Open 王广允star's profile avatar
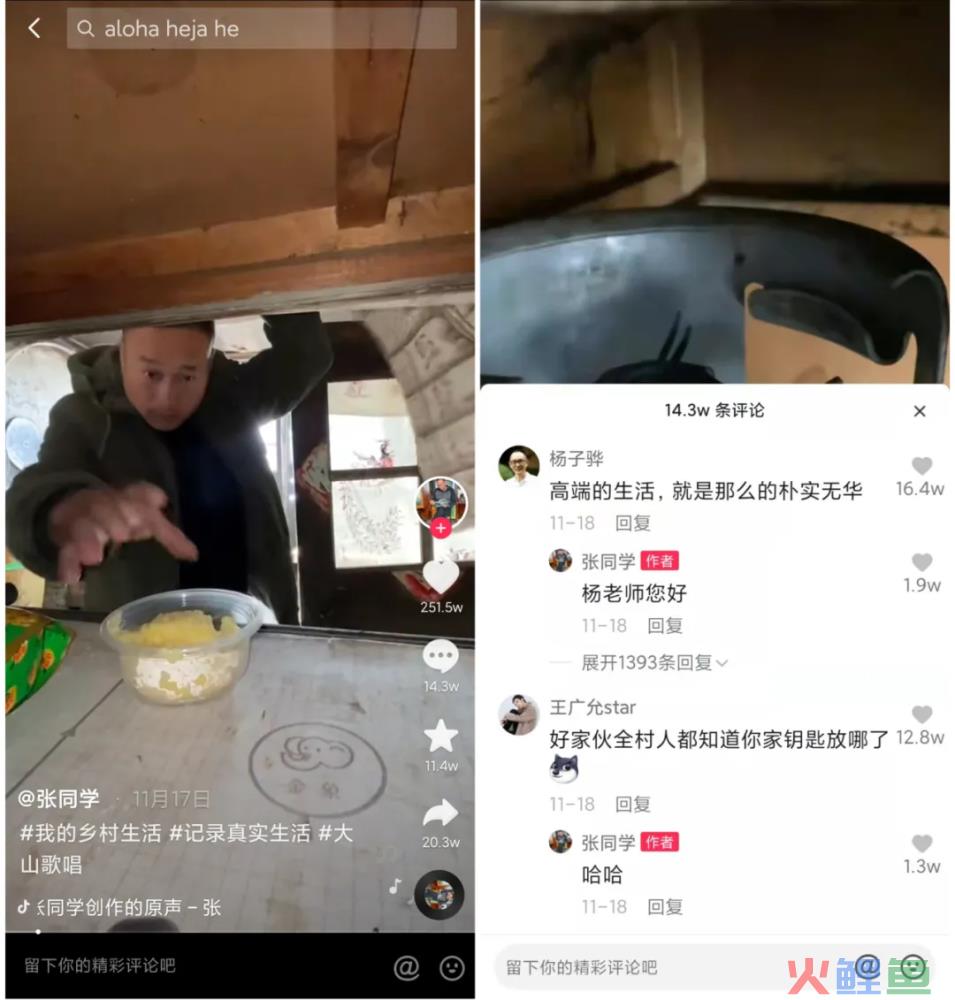This screenshot has height=1000, width=955. (518, 715)
